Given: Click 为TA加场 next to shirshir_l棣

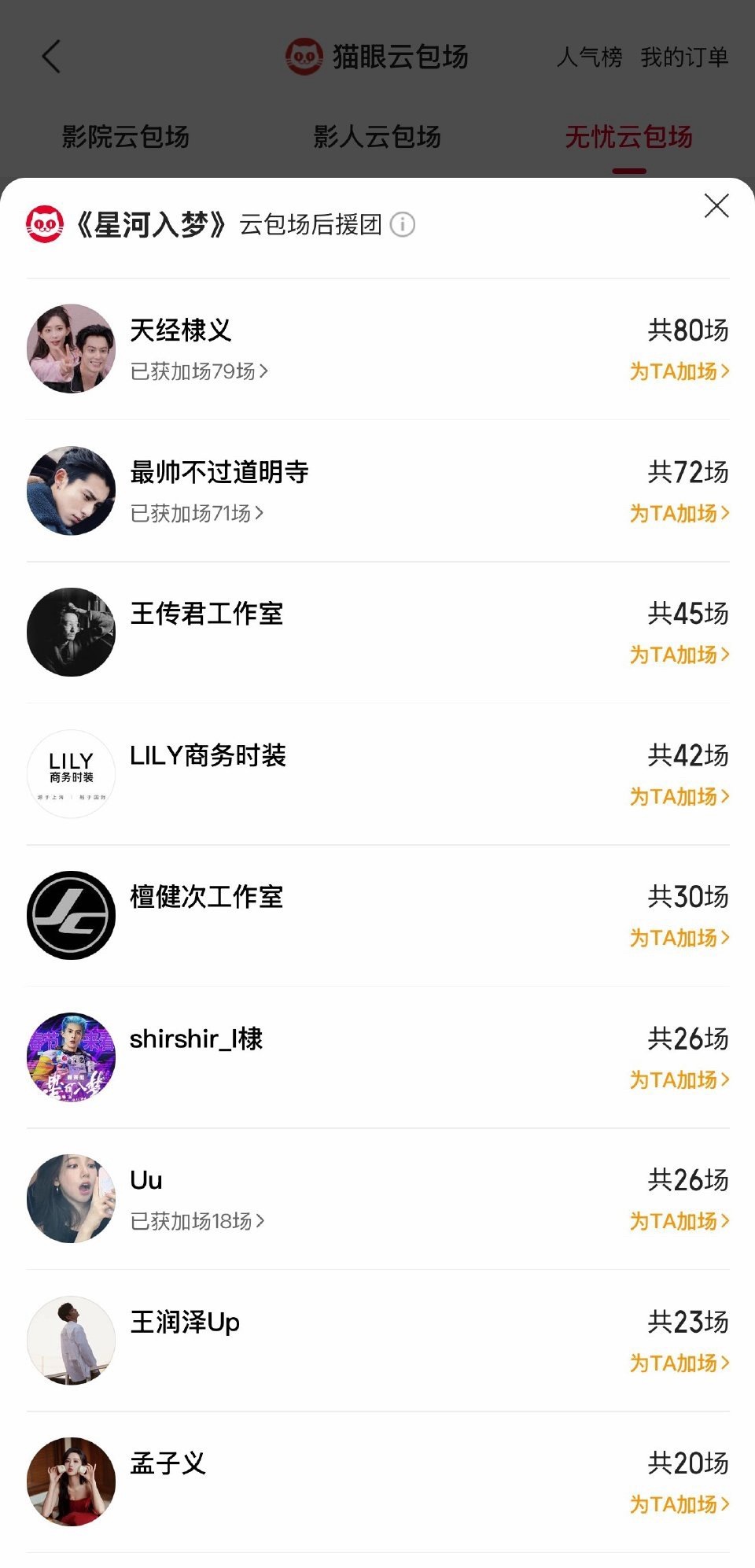Looking at the screenshot, I should click(678, 1079).
